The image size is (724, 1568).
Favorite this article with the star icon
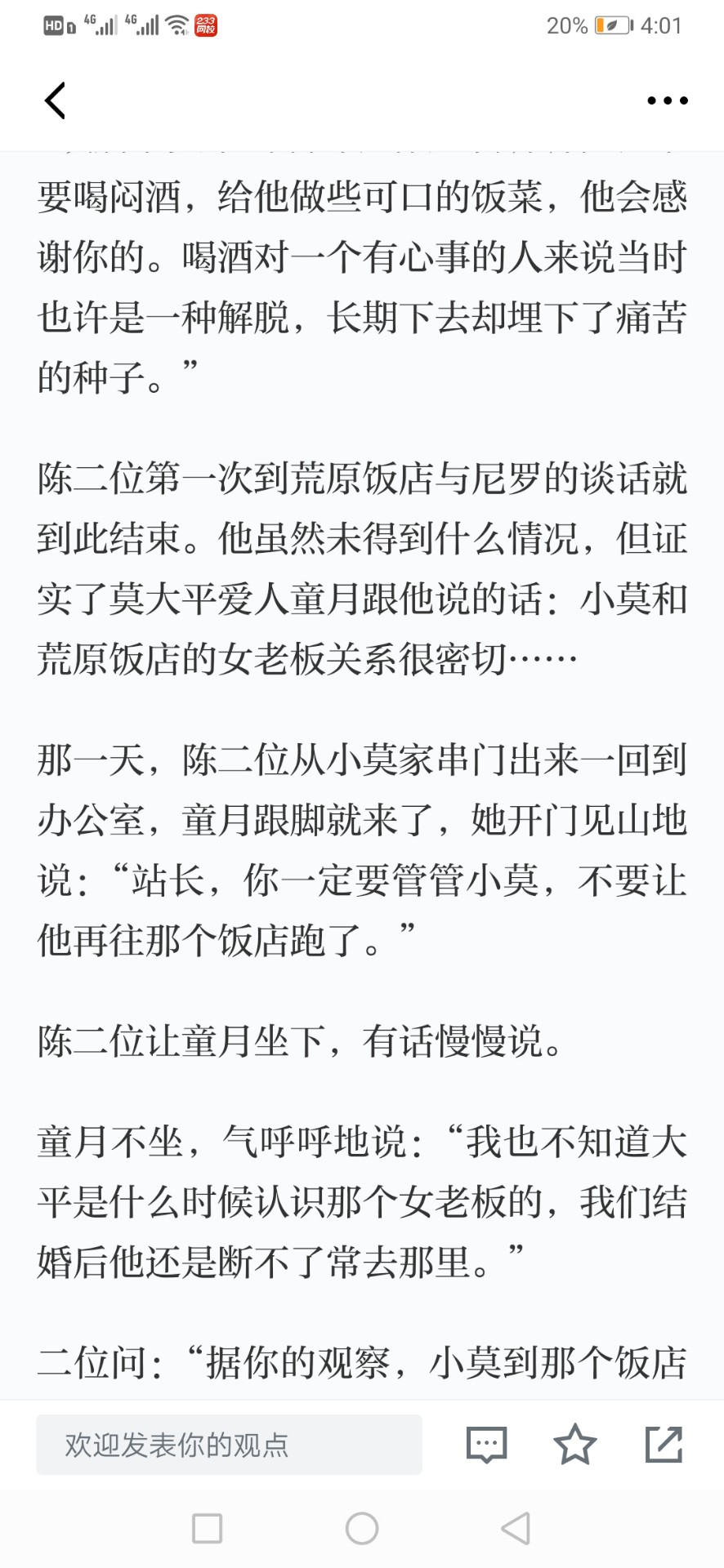[x=575, y=1444]
